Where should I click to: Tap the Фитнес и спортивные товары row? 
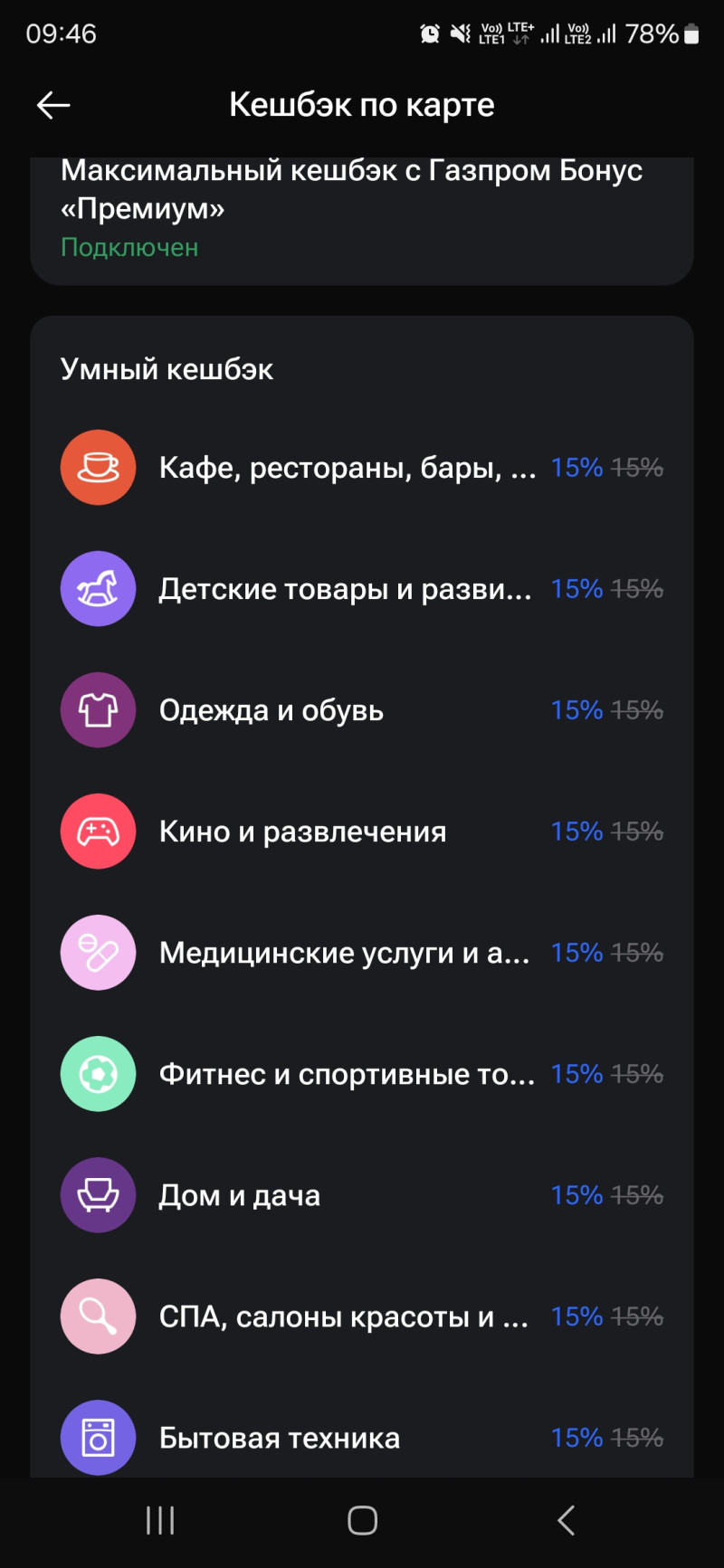pos(362,1074)
